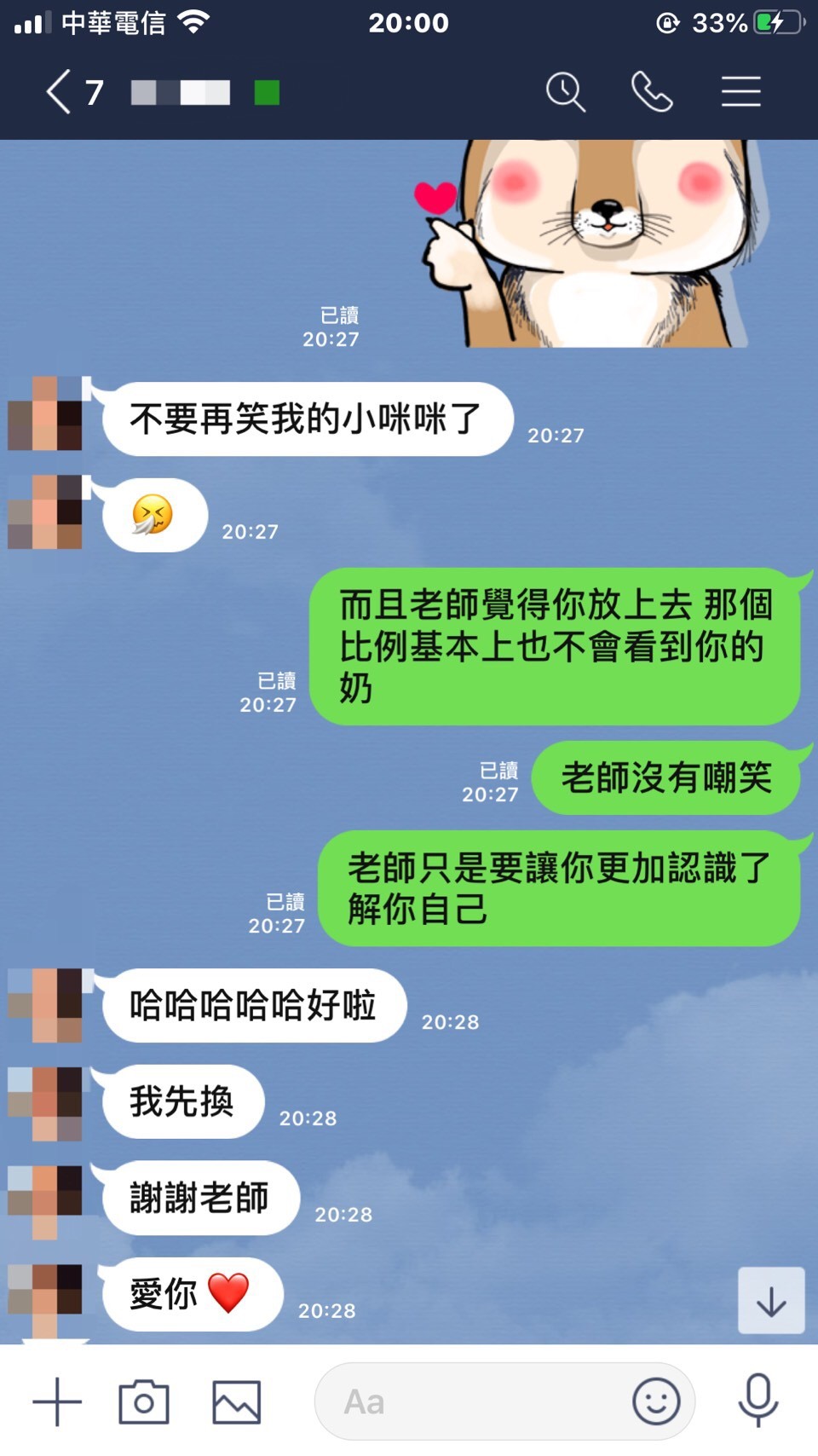Open the chat menu
The height and width of the screenshot is (1456, 818).
click(740, 92)
